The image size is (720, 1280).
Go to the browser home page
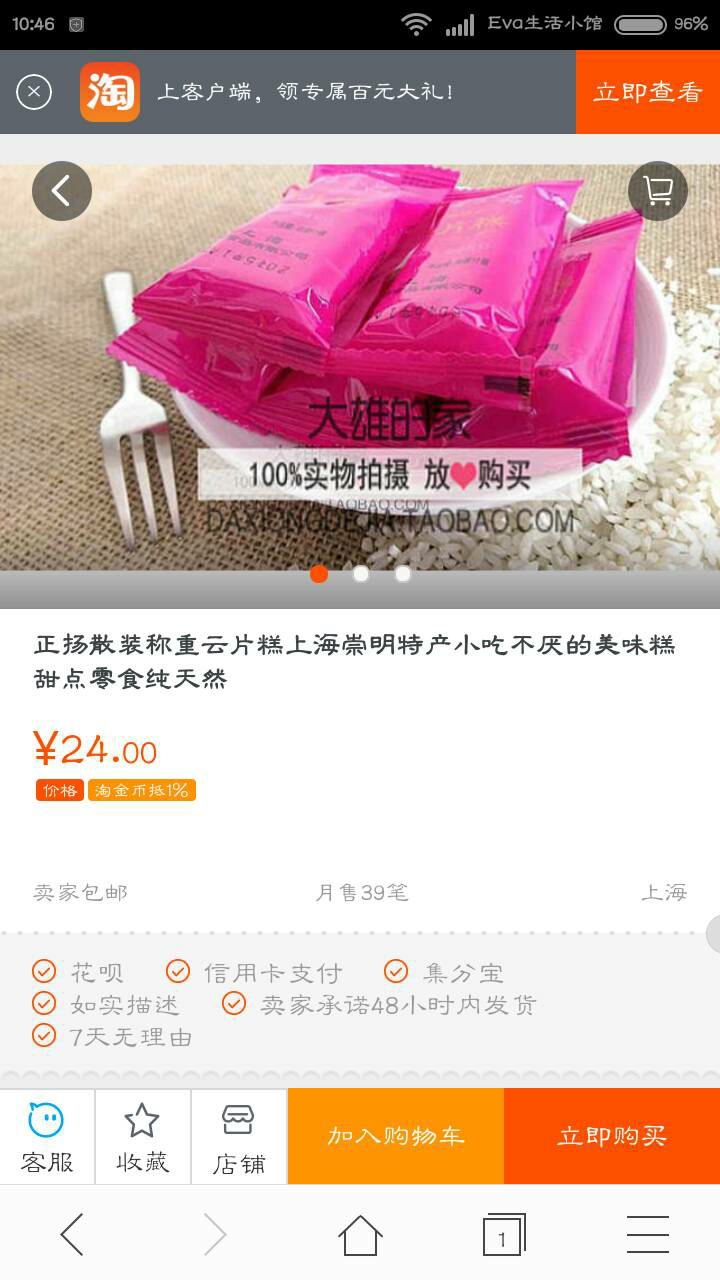click(x=360, y=1235)
